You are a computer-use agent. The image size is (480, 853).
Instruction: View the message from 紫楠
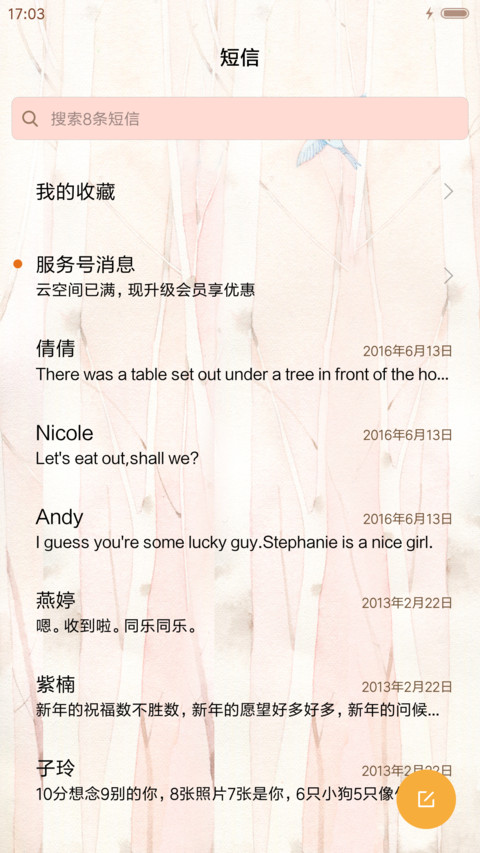point(240,697)
